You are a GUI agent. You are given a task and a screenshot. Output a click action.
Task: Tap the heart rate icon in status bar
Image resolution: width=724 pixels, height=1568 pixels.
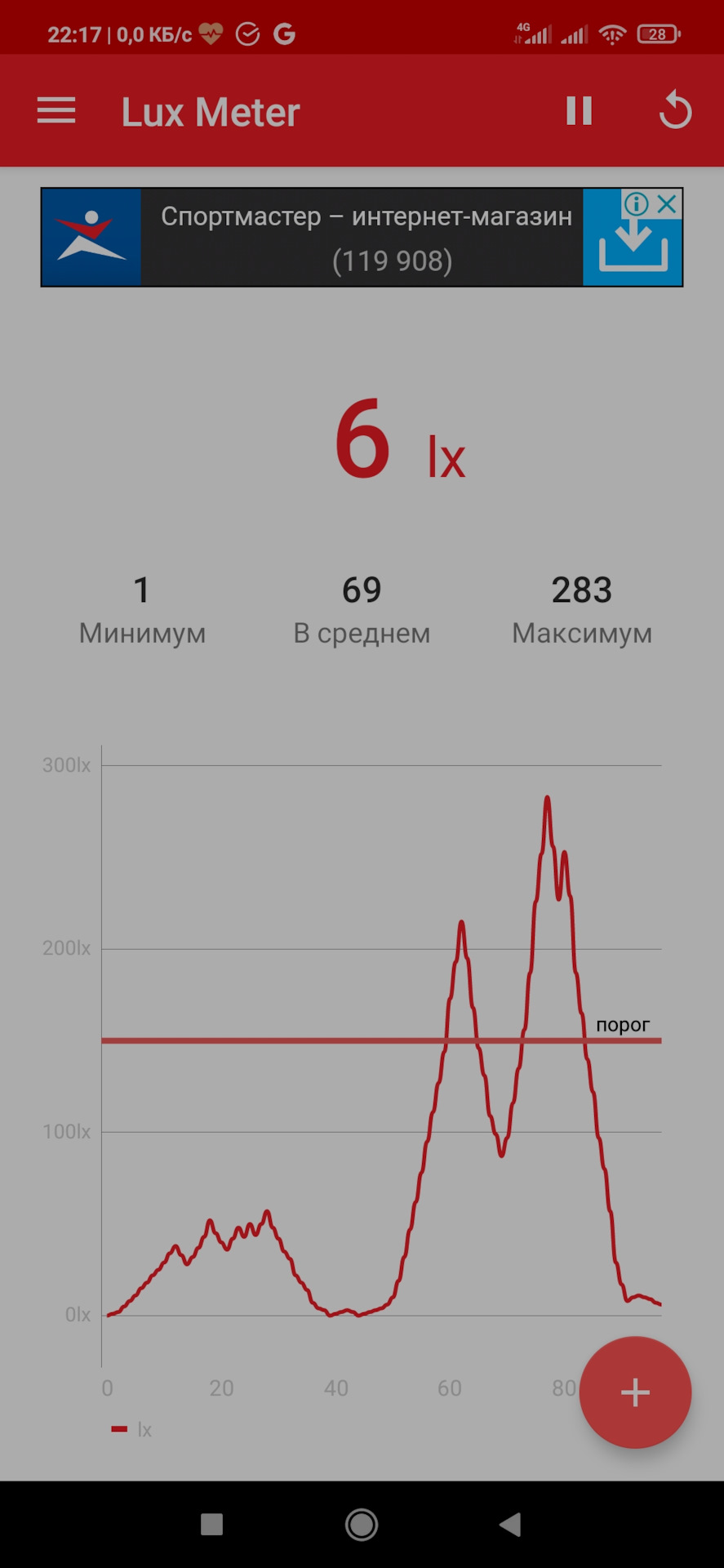210,33
